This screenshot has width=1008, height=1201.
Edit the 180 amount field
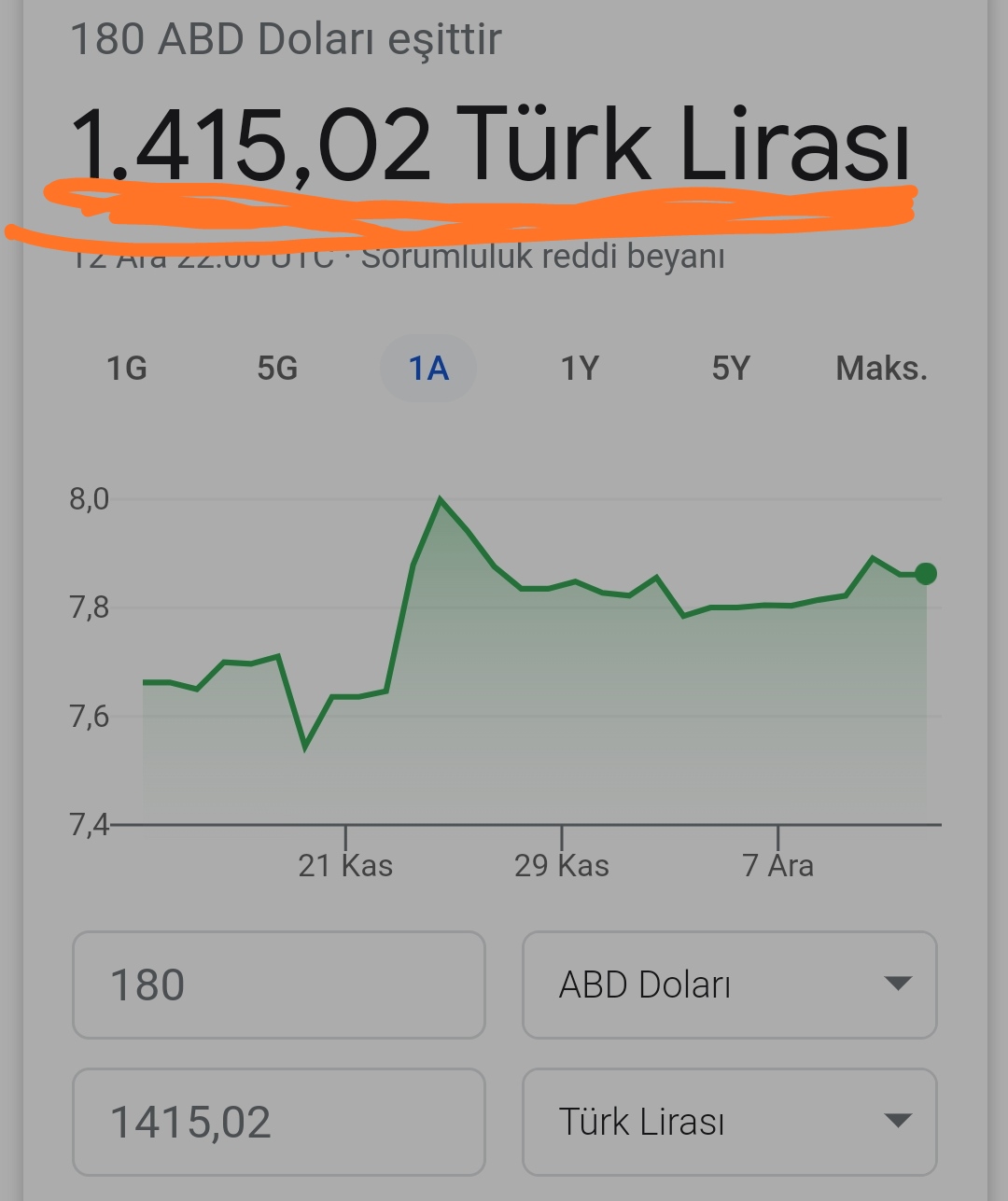tap(278, 985)
